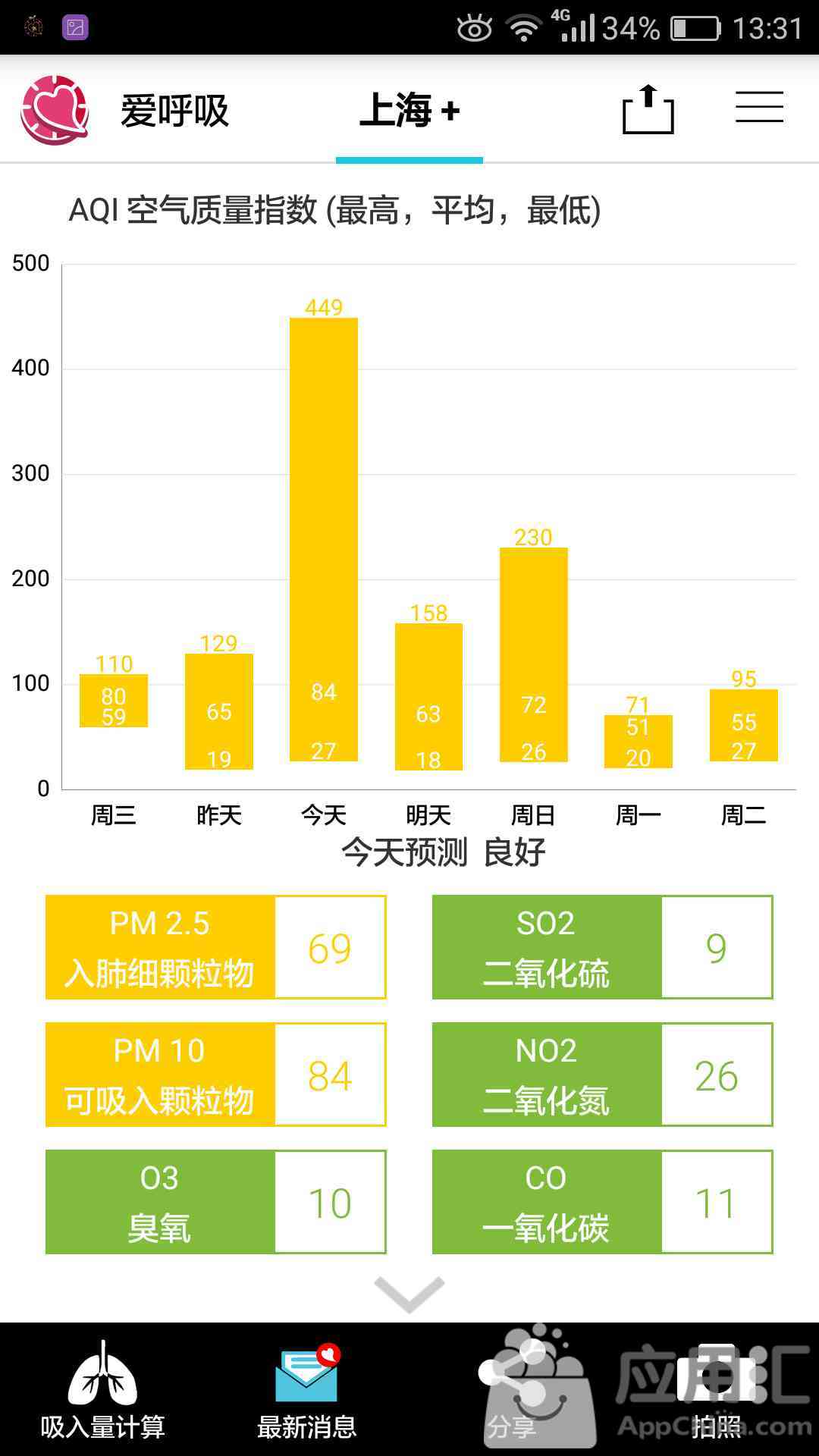
Task: Select the SO2 二氧化硫 card
Action: pyautogui.click(x=602, y=947)
